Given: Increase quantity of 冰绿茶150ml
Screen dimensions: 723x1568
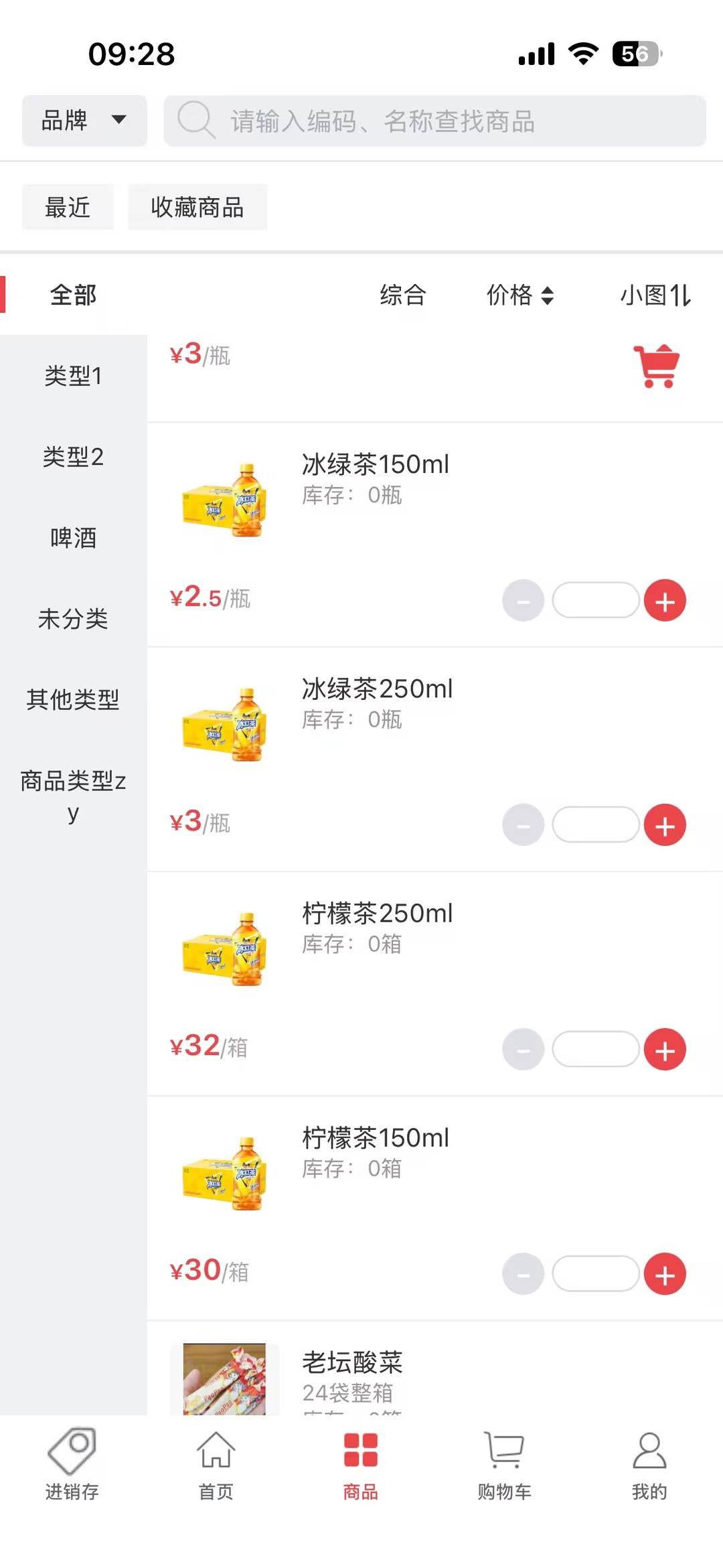Looking at the screenshot, I should click(x=665, y=601).
